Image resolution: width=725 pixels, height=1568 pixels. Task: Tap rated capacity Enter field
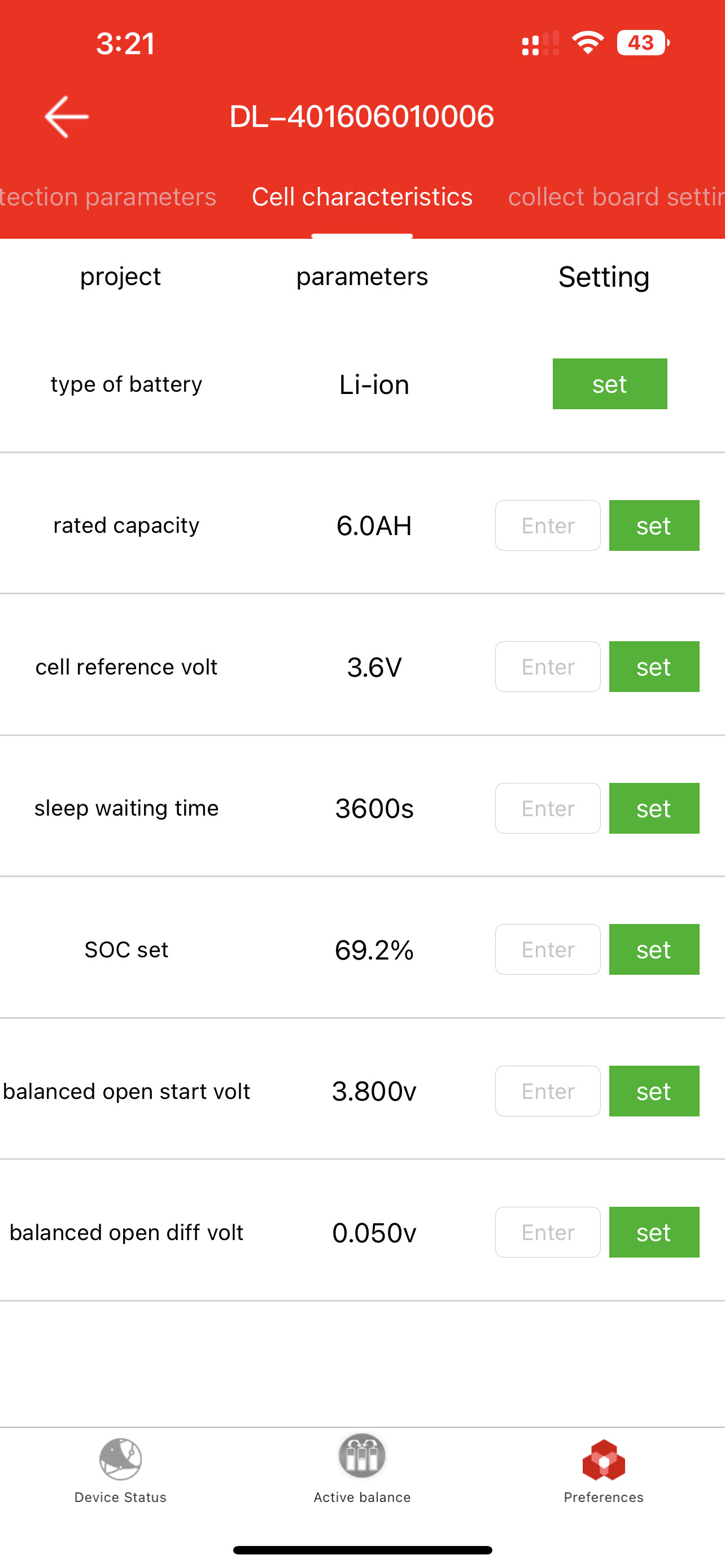[547, 525]
